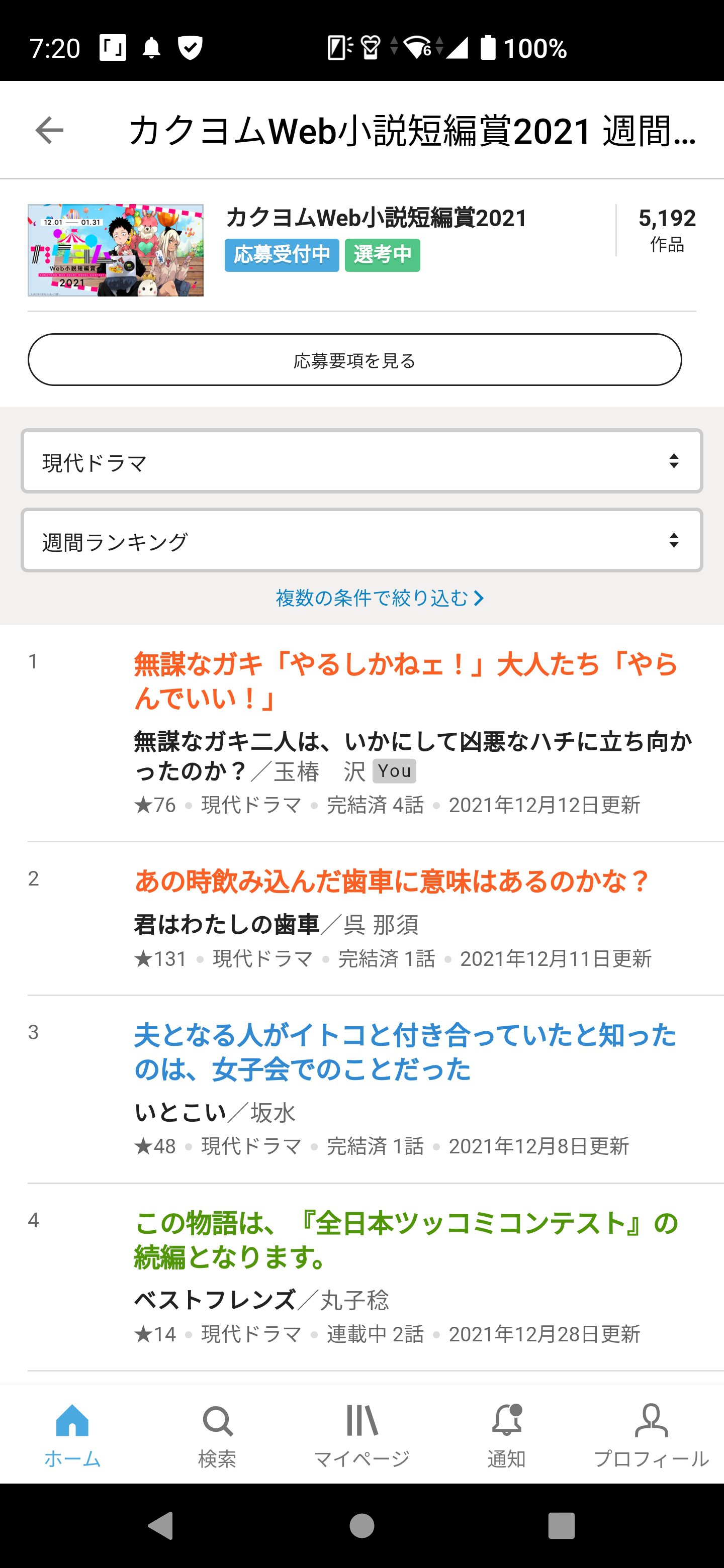Switch to the マイページ tab
Viewport: 724px width, 1568px height.
pos(361,1435)
